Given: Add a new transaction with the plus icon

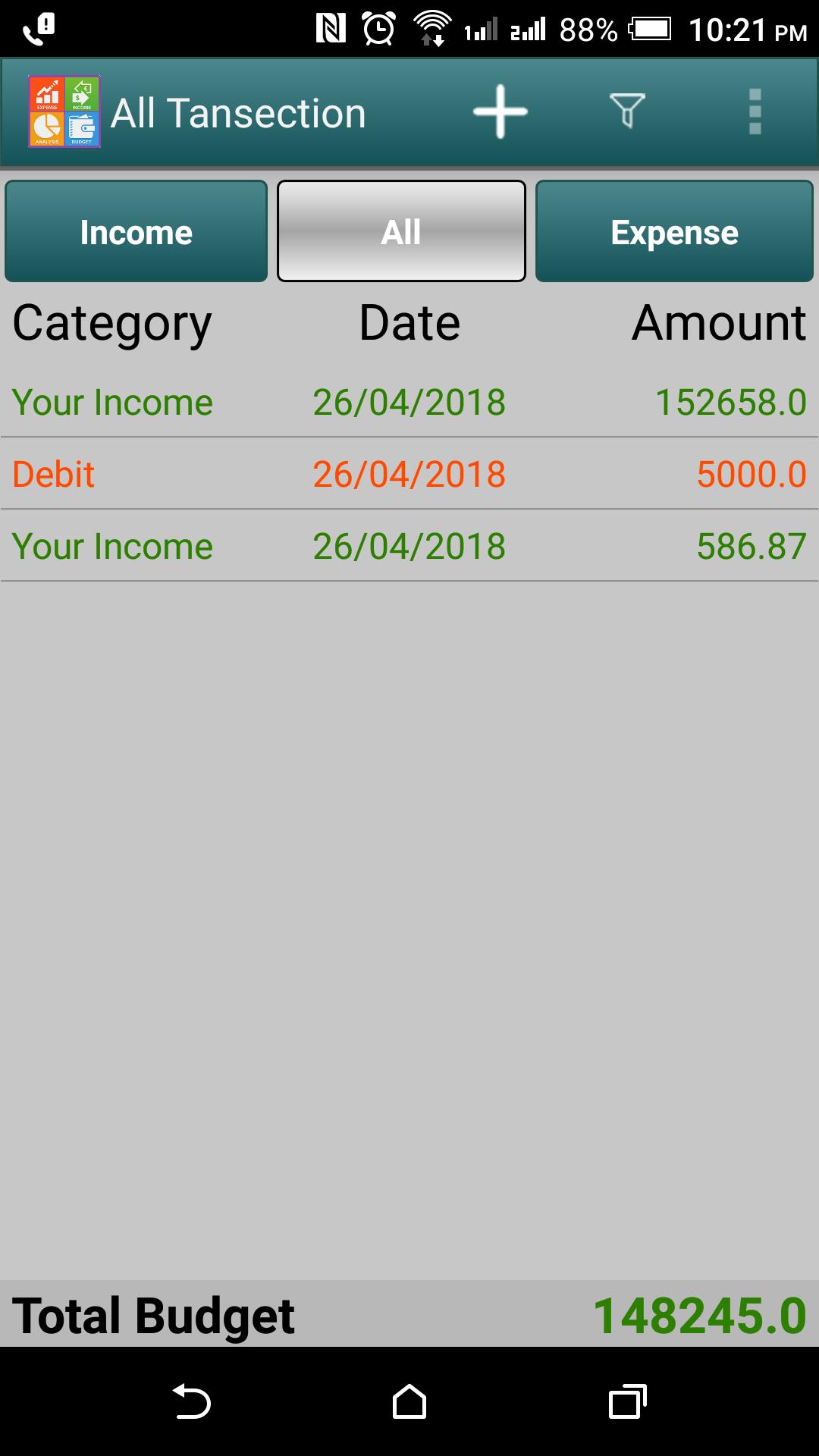Looking at the screenshot, I should (x=500, y=112).
